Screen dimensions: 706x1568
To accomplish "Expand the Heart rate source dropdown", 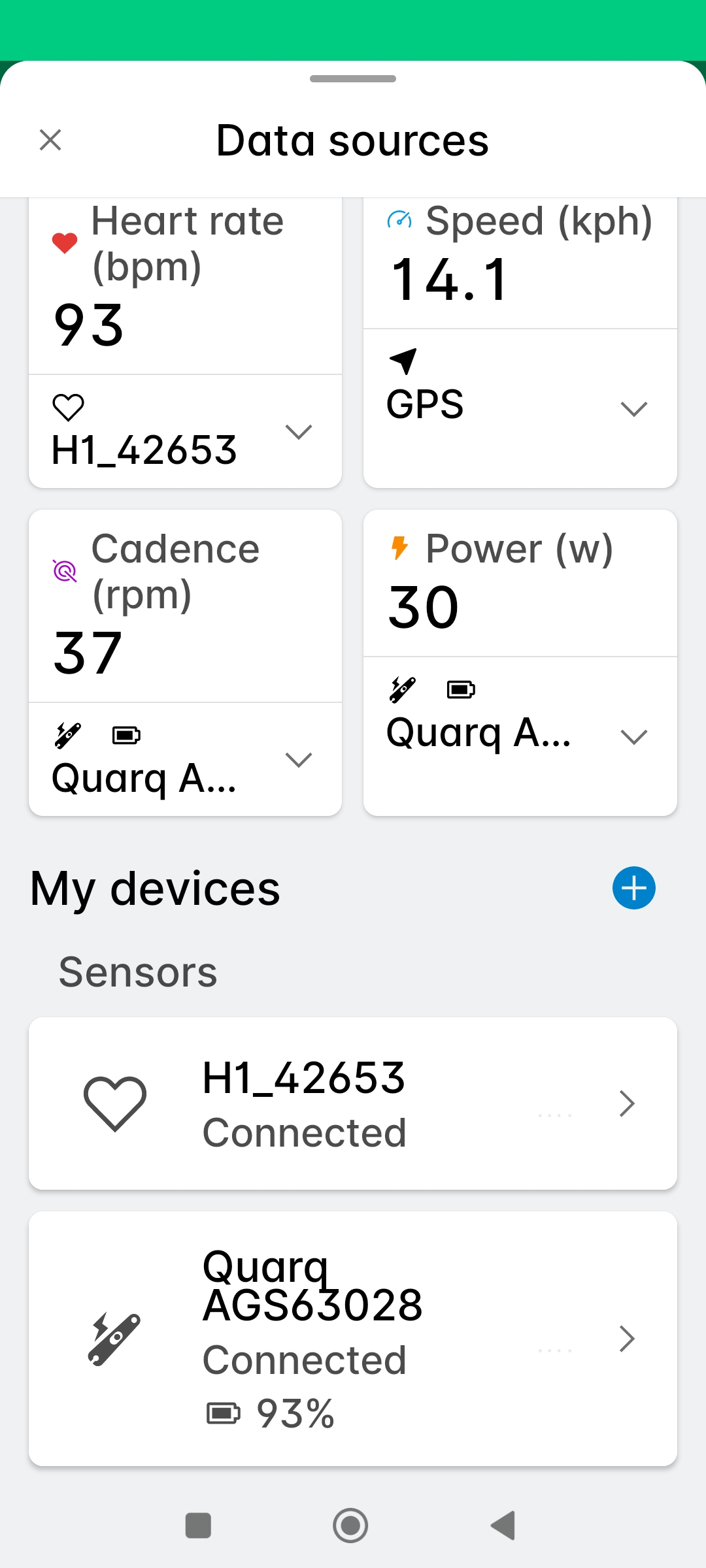I will pos(298,432).
